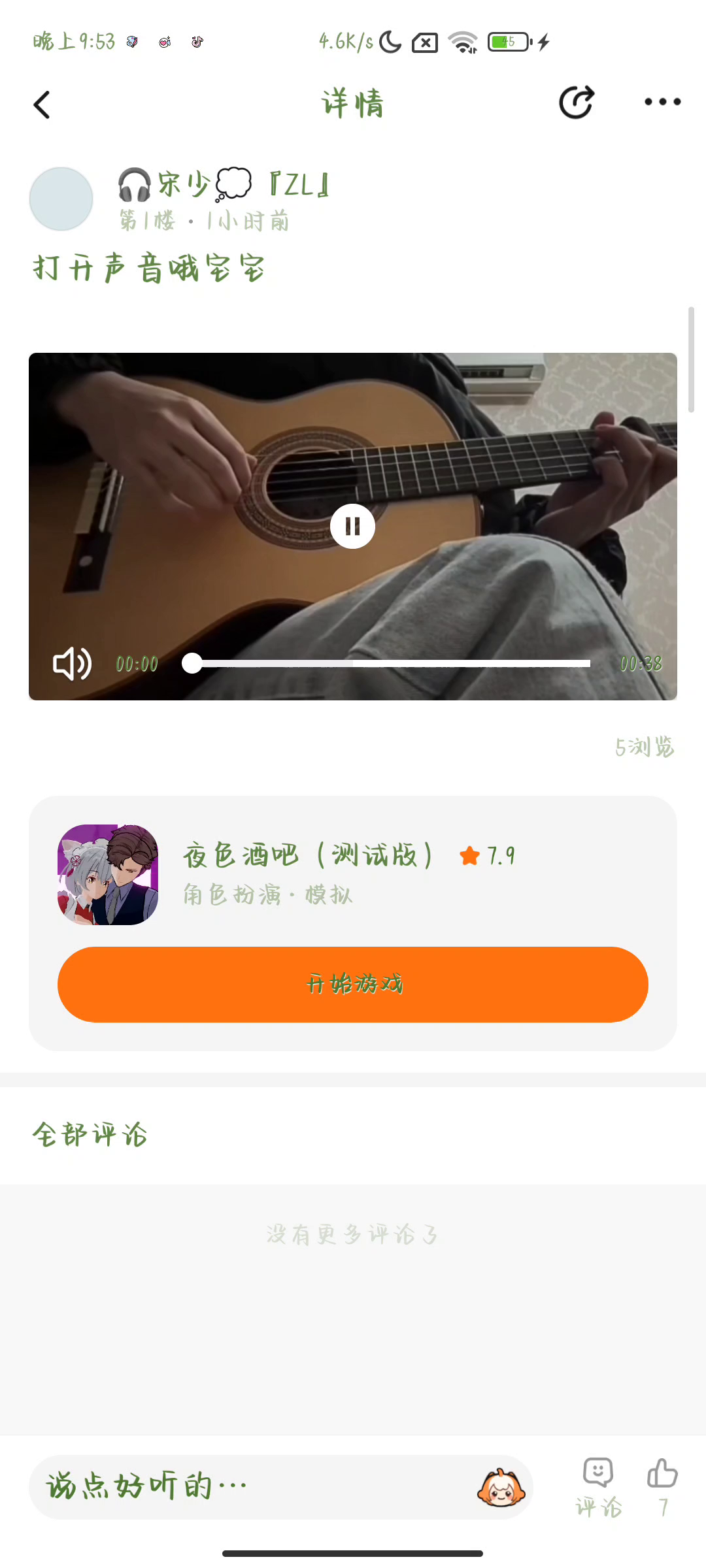Viewport: 706px width, 1568px height.
Task: Mute the video sound
Action: 72,664
